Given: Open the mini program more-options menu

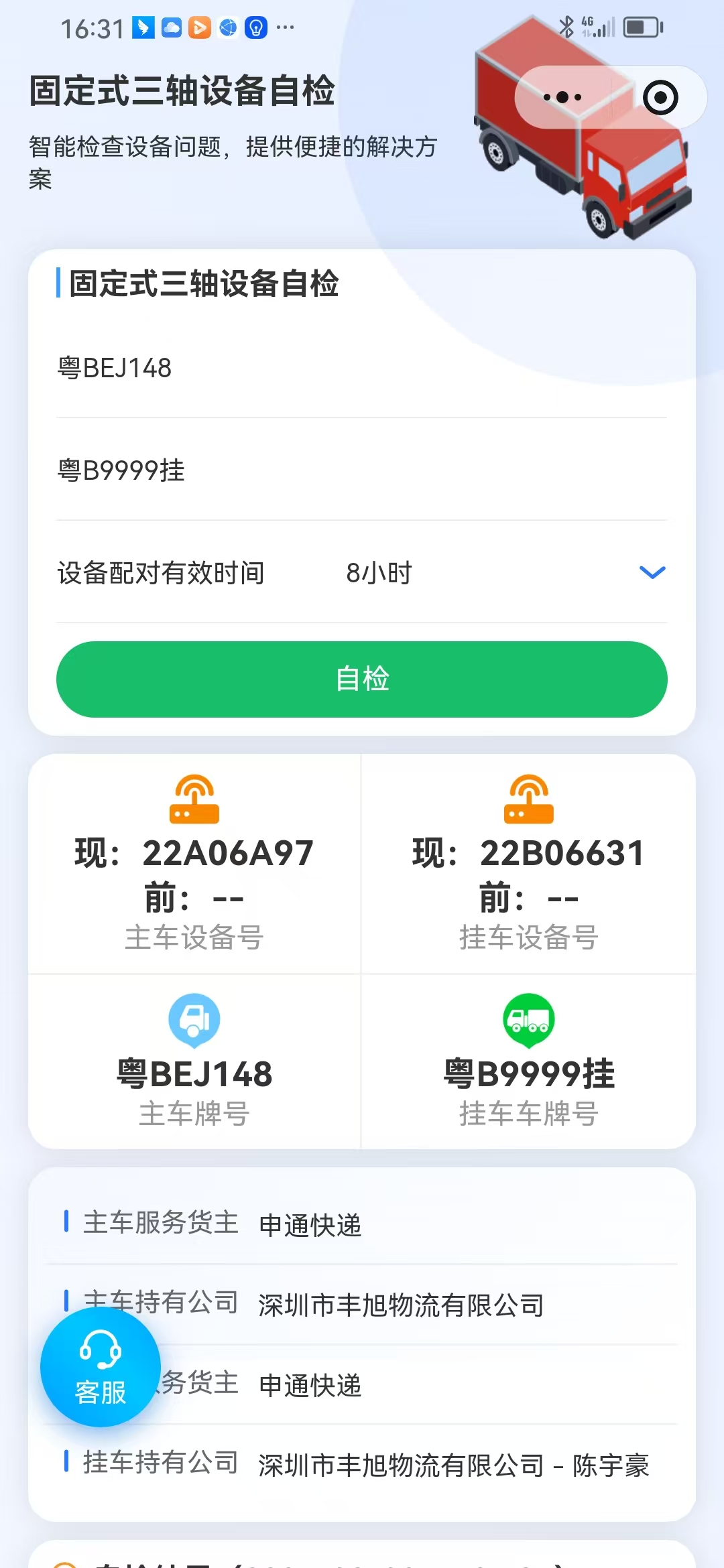Looking at the screenshot, I should click(x=562, y=98).
